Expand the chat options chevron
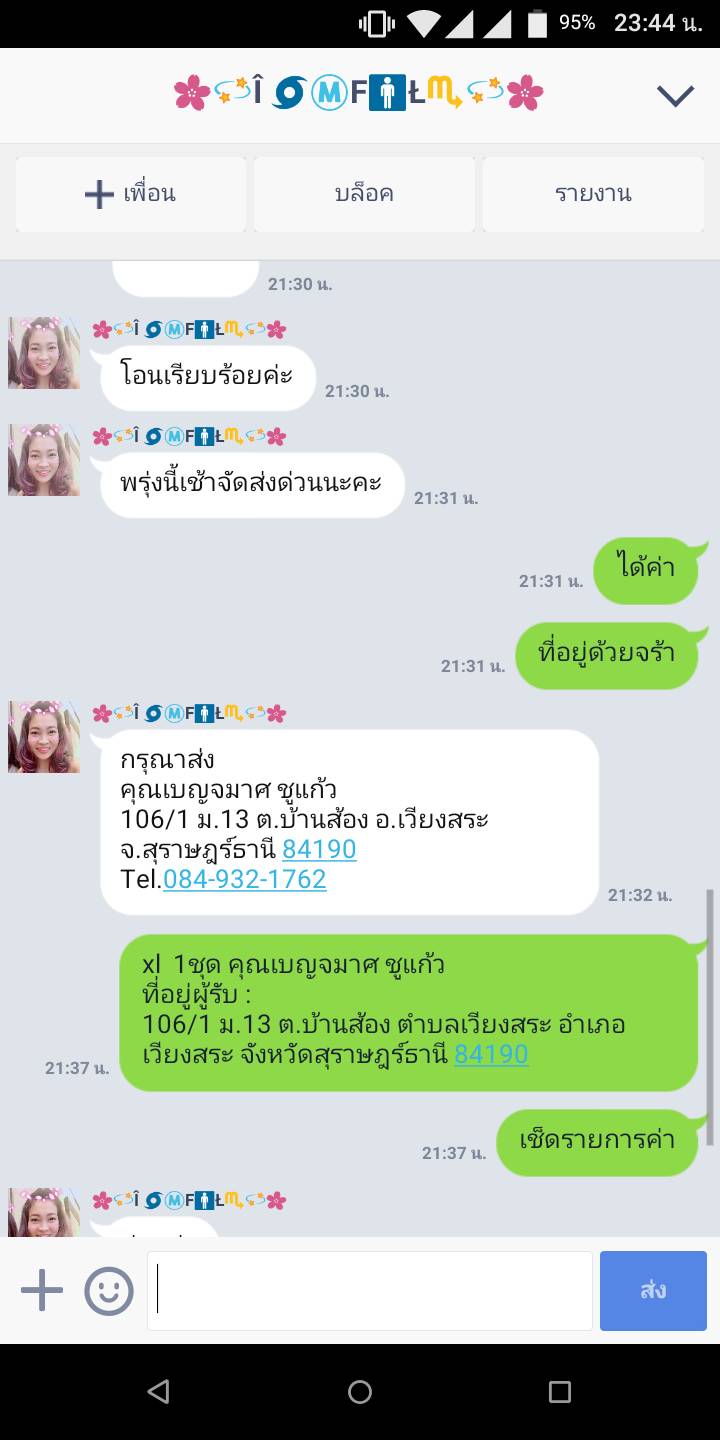This screenshot has height=1440, width=720. pyautogui.click(x=675, y=95)
